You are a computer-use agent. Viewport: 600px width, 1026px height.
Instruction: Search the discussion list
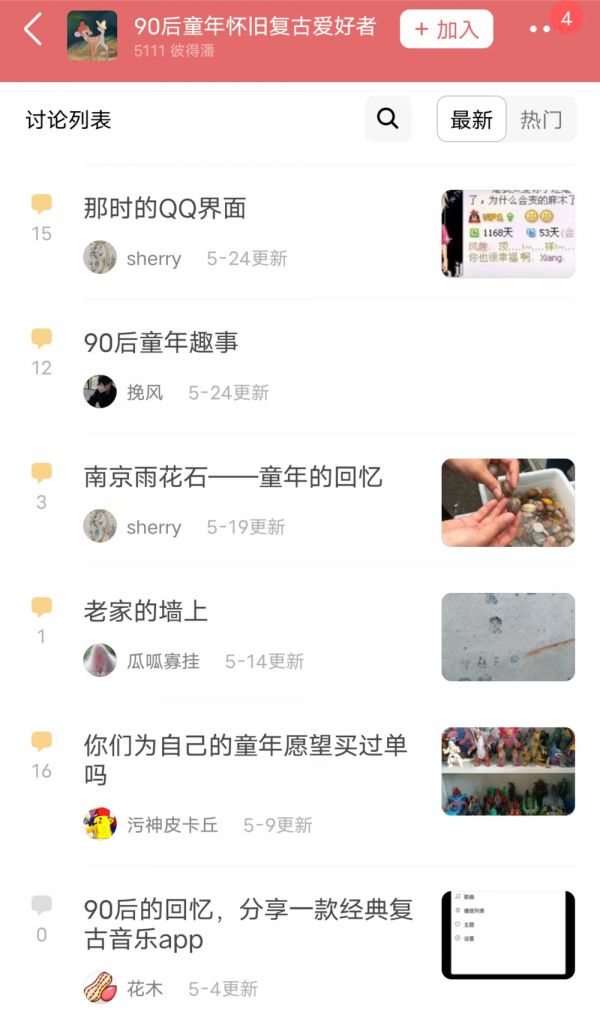coord(388,120)
